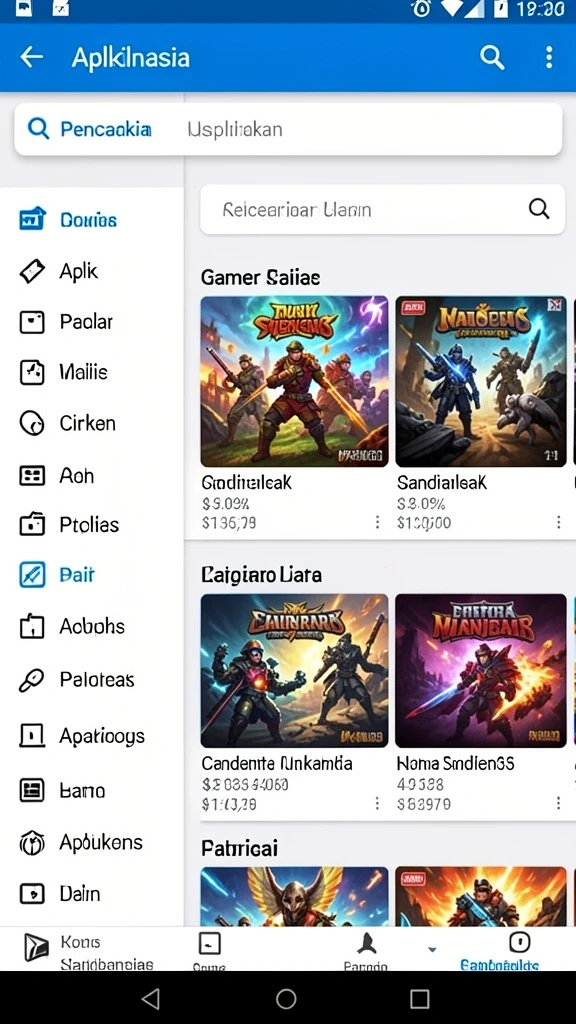
Task: Open options for Noma SndienGS game
Action: click(558, 803)
